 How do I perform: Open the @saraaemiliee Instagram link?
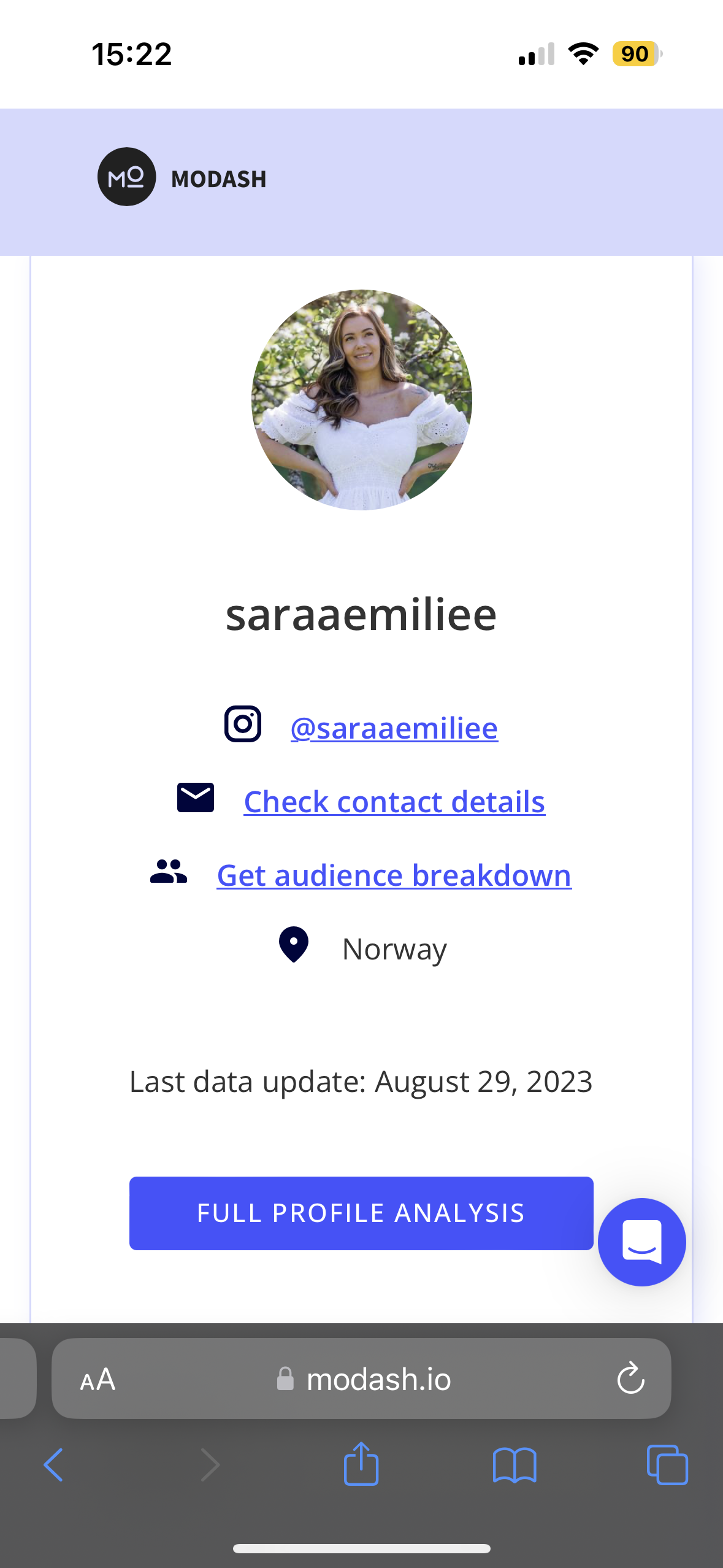point(394,728)
